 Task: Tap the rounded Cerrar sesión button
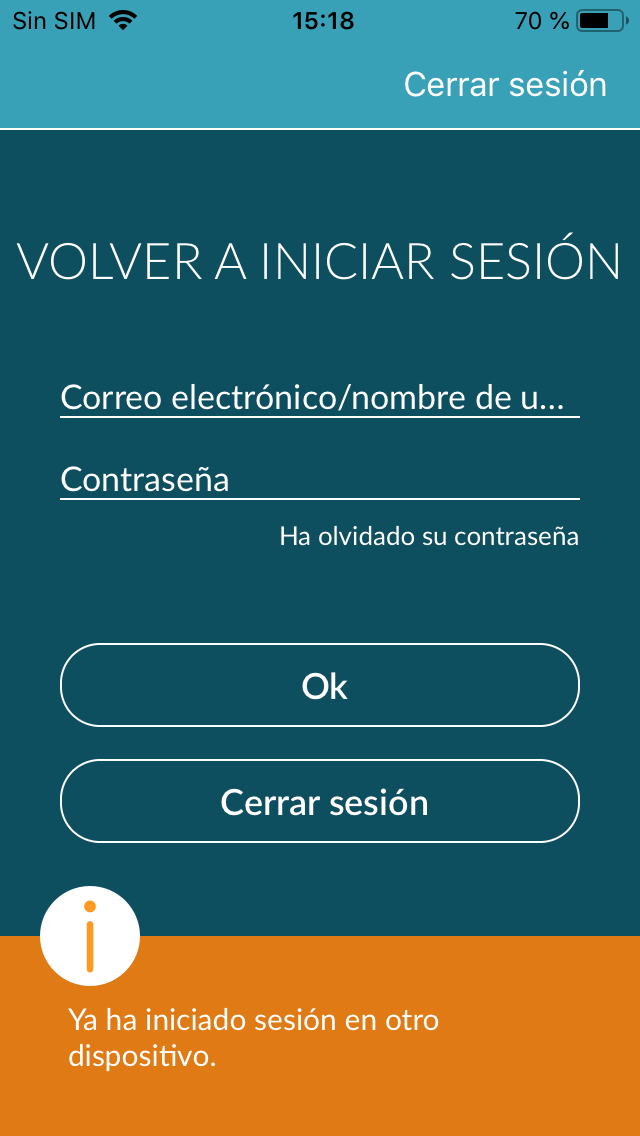click(320, 801)
